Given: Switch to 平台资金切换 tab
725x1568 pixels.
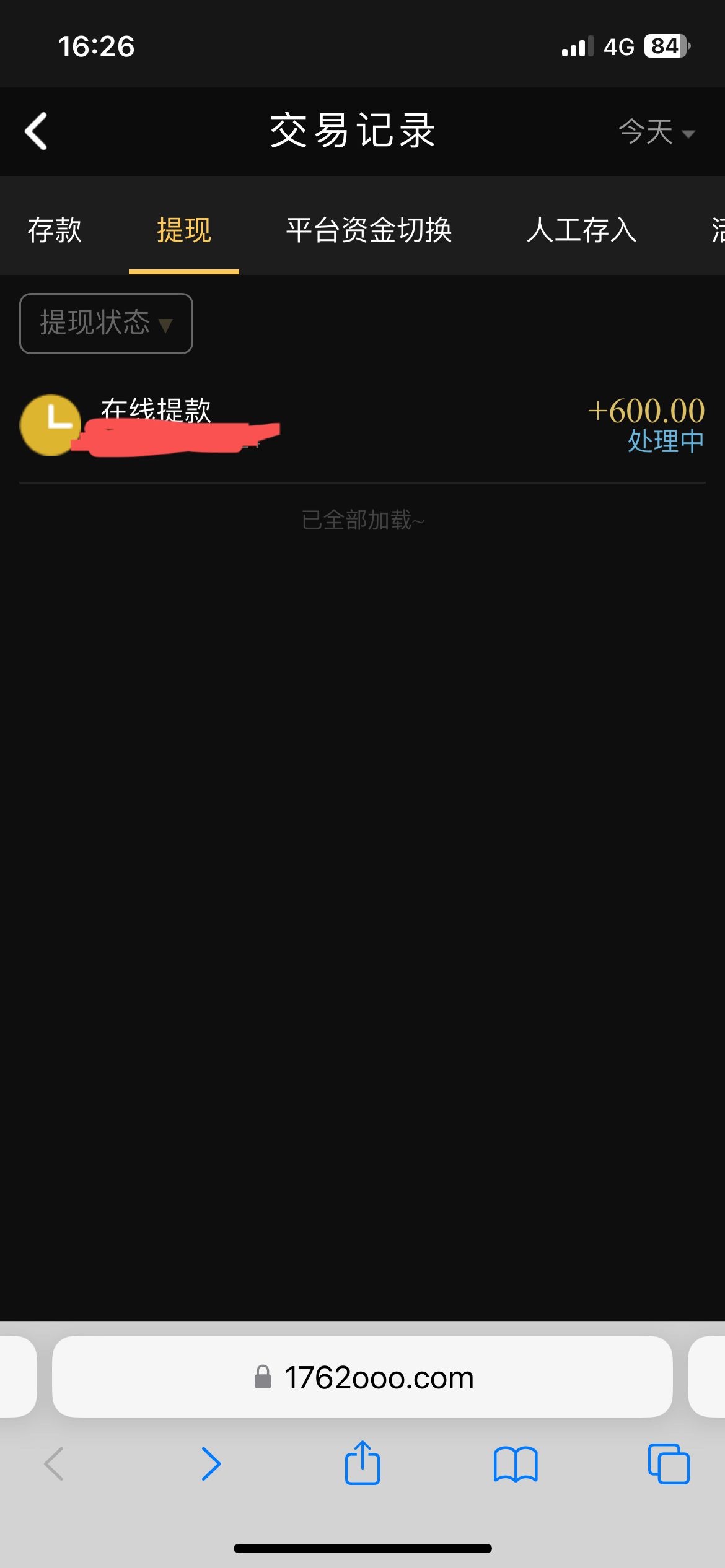Looking at the screenshot, I should [369, 230].
